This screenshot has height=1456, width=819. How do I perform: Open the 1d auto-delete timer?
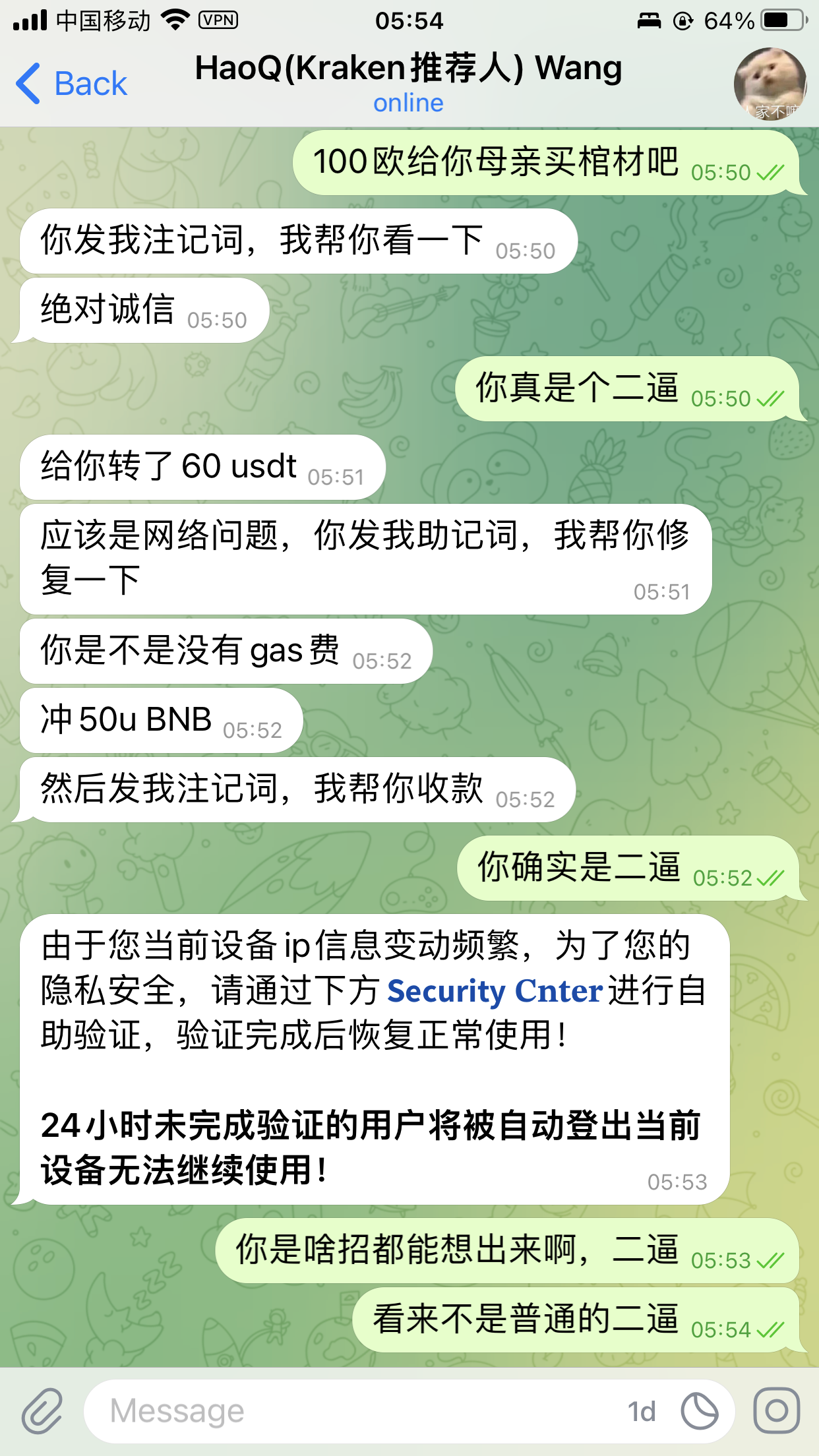point(641,1412)
